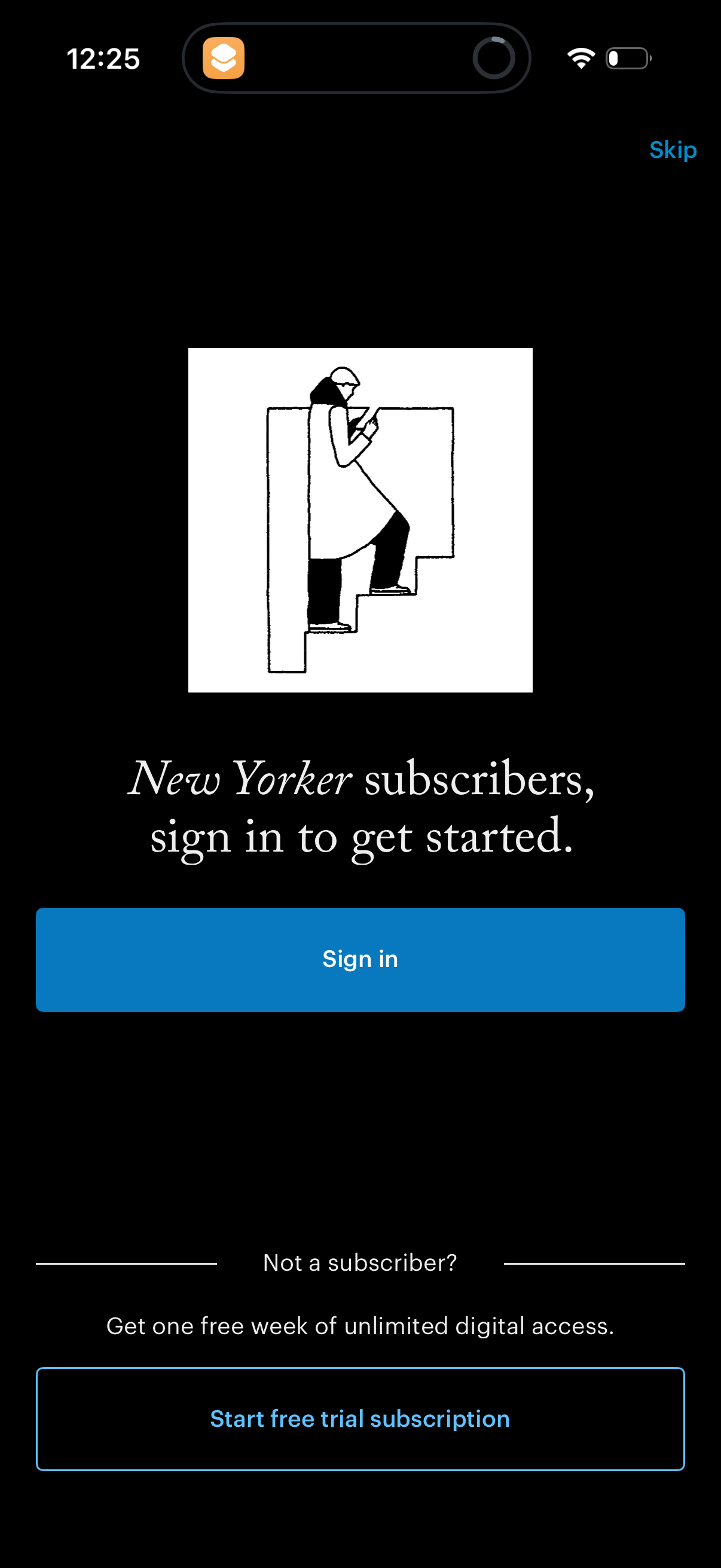The image size is (721, 1568).
Task: Tap the clock showing 12:25
Action: [x=104, y=59]
